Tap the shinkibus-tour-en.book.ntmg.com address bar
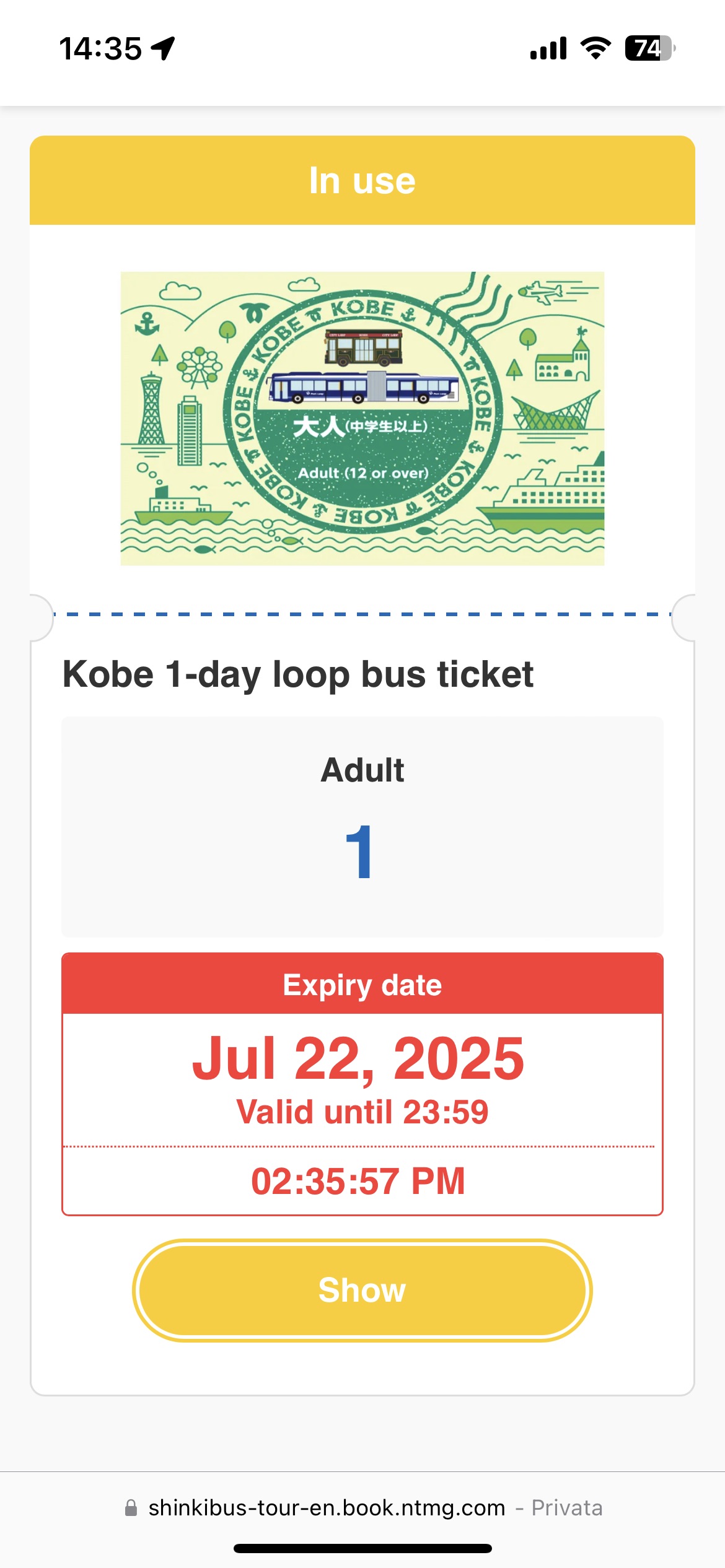Screen dimensions: 725x1568 362,1508
